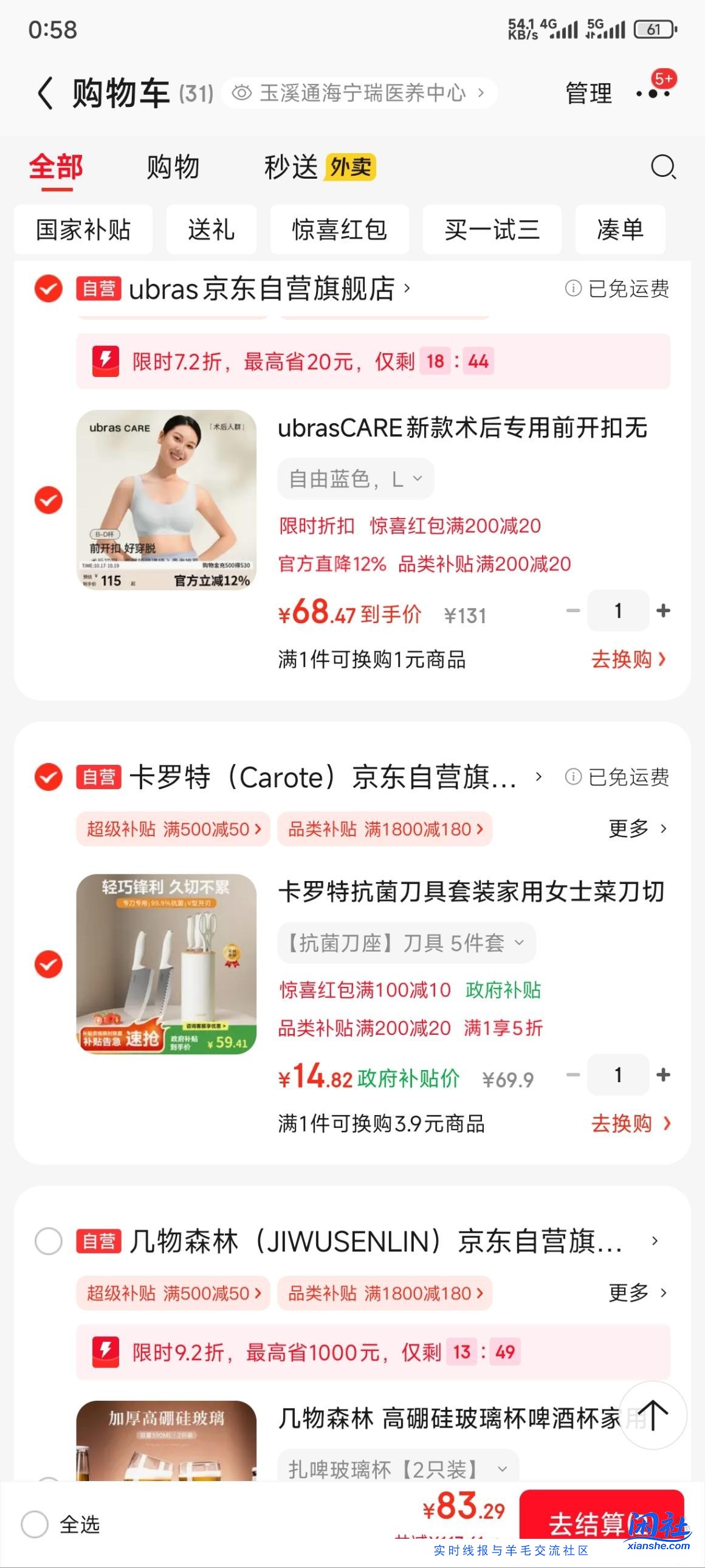This screenshot has height=1568, width=705.
Task: Select the 国家补贴 filter chip
Action: pyautogui.click(x=83, y=229)
